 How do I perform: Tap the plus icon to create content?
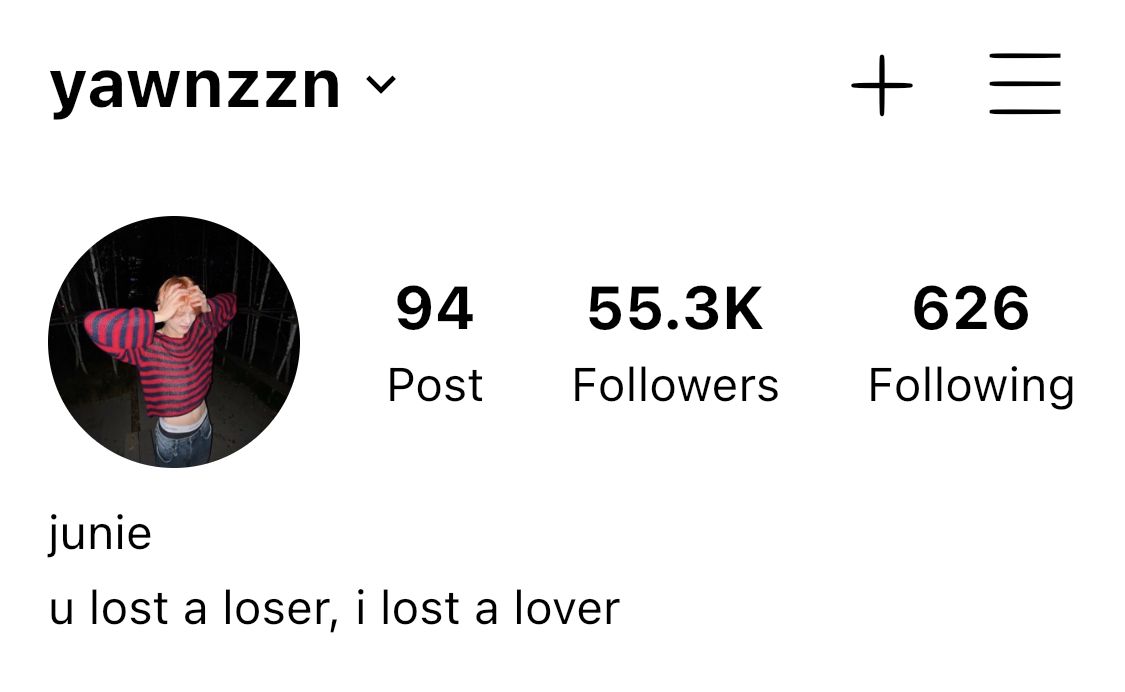[882, 85]
